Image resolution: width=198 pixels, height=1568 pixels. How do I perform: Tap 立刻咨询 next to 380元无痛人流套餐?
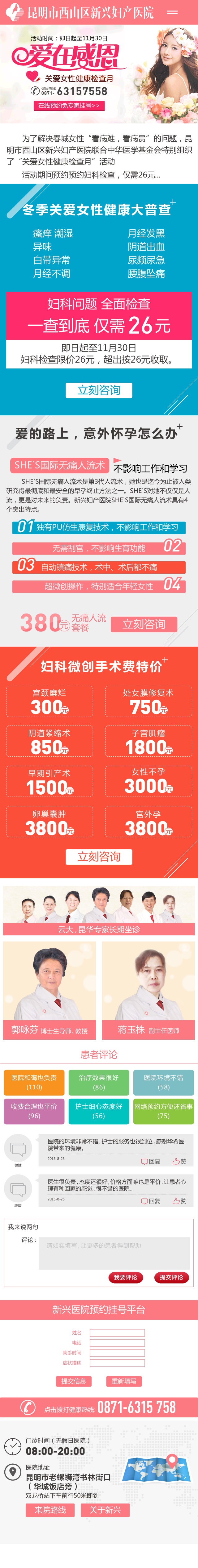[144, 624]
